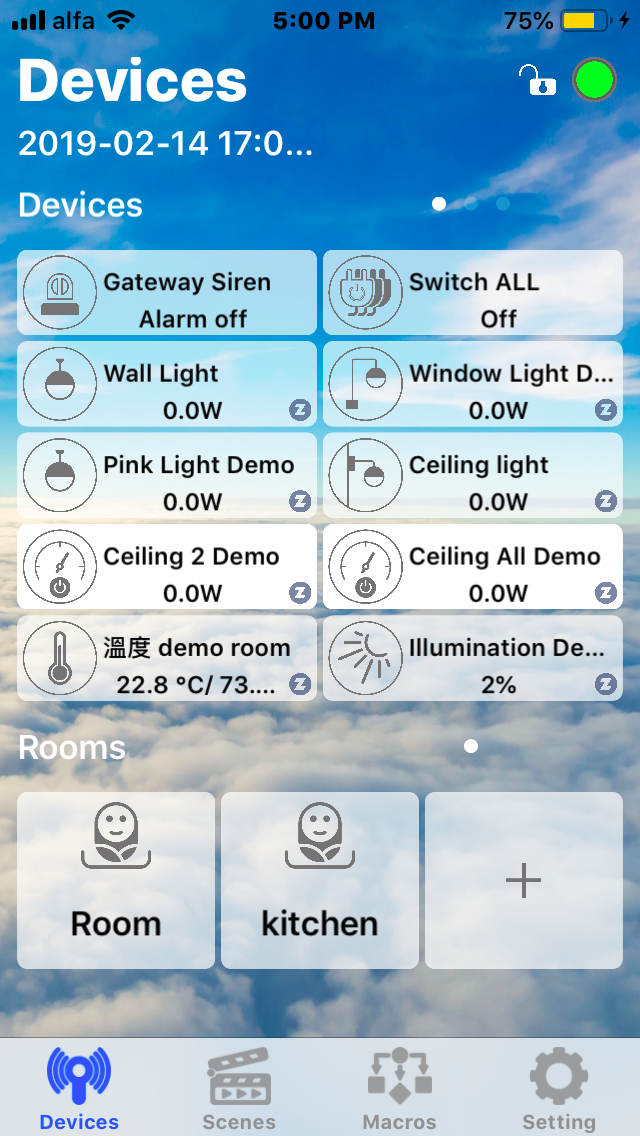Go to the Macros tab
The image size is (640, 1136).
pos(399,1088)
